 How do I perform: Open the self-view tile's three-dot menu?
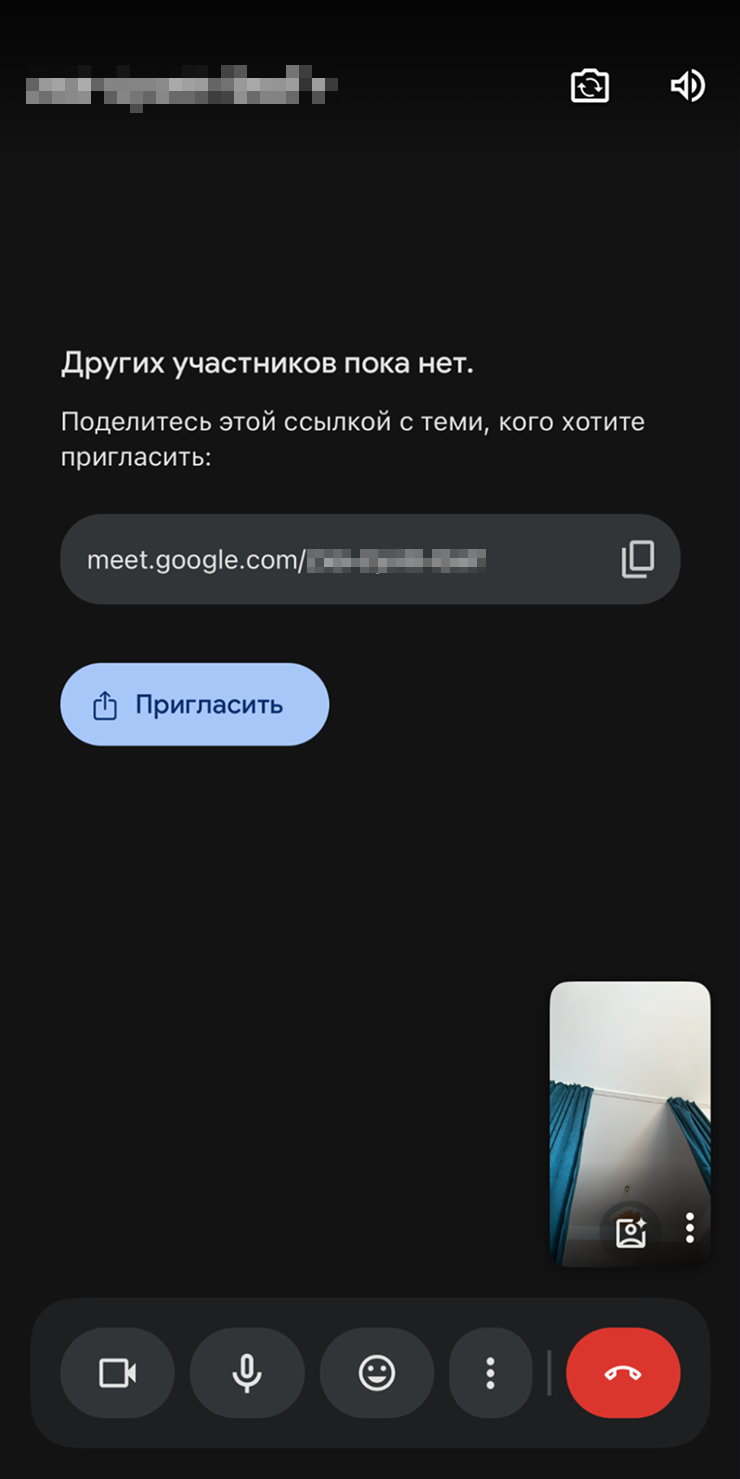click(x=690, y=1227)
